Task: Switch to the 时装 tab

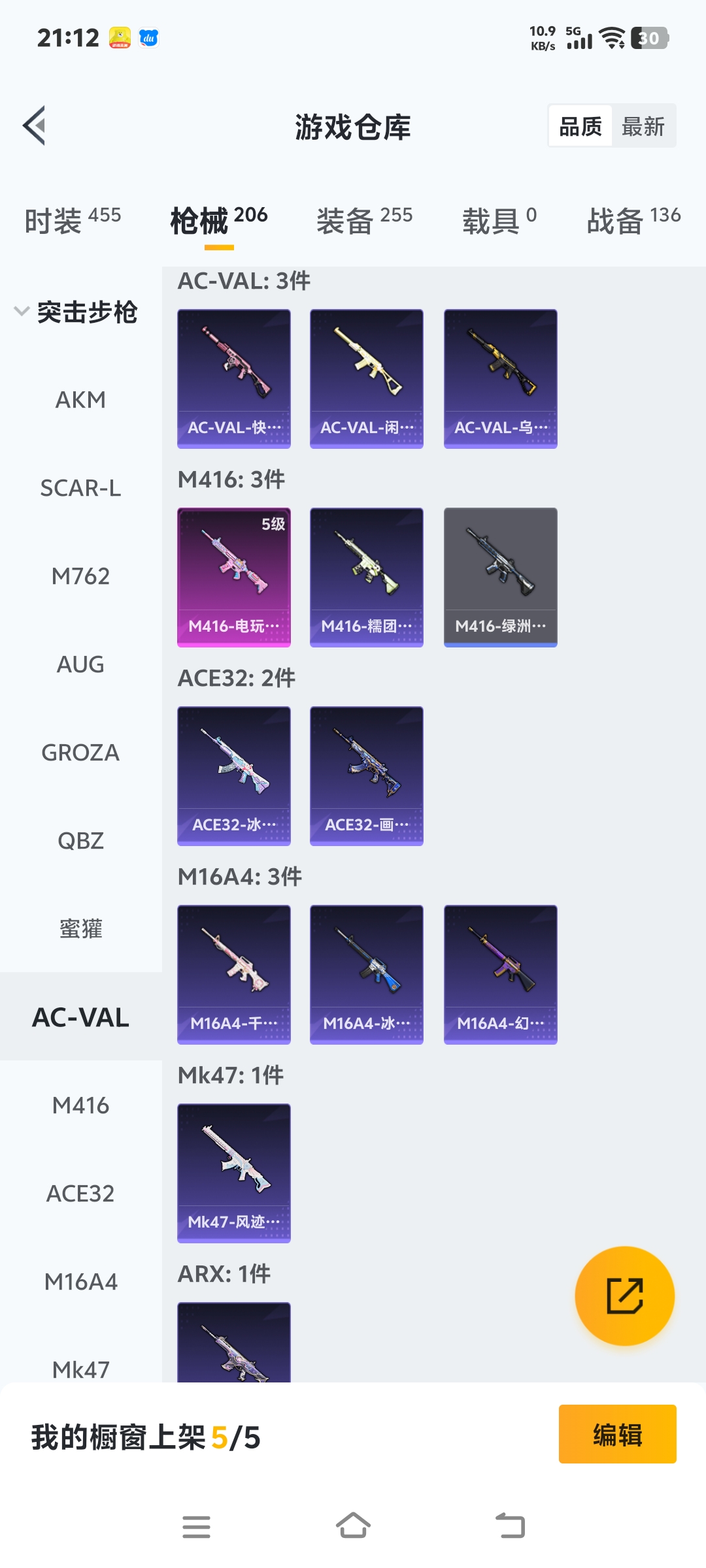Action: [73, 220]
